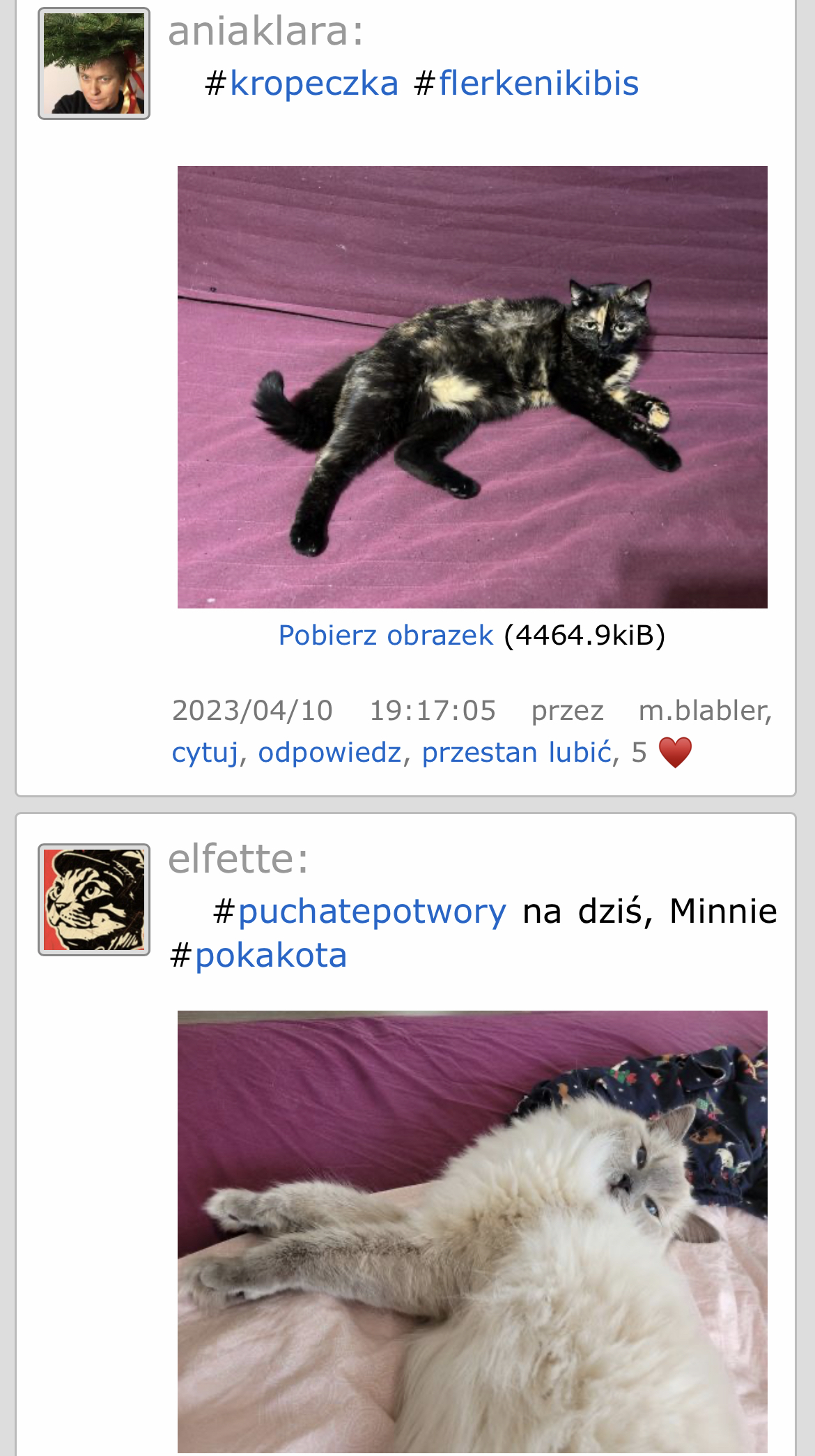Image resolution: width=815 pixels, height=1456 pixels.
Task: Open the #pokakota hashtag
Action: point(270,956)
